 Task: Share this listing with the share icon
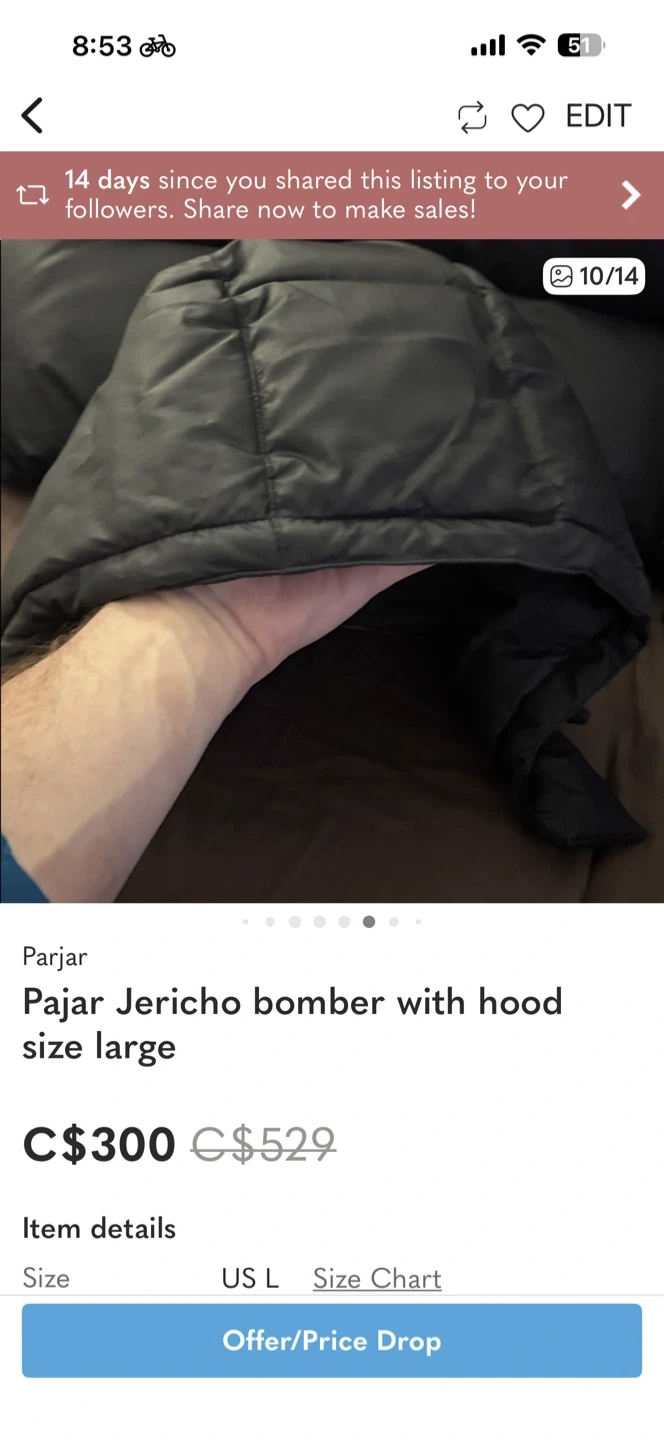point(472,117)
